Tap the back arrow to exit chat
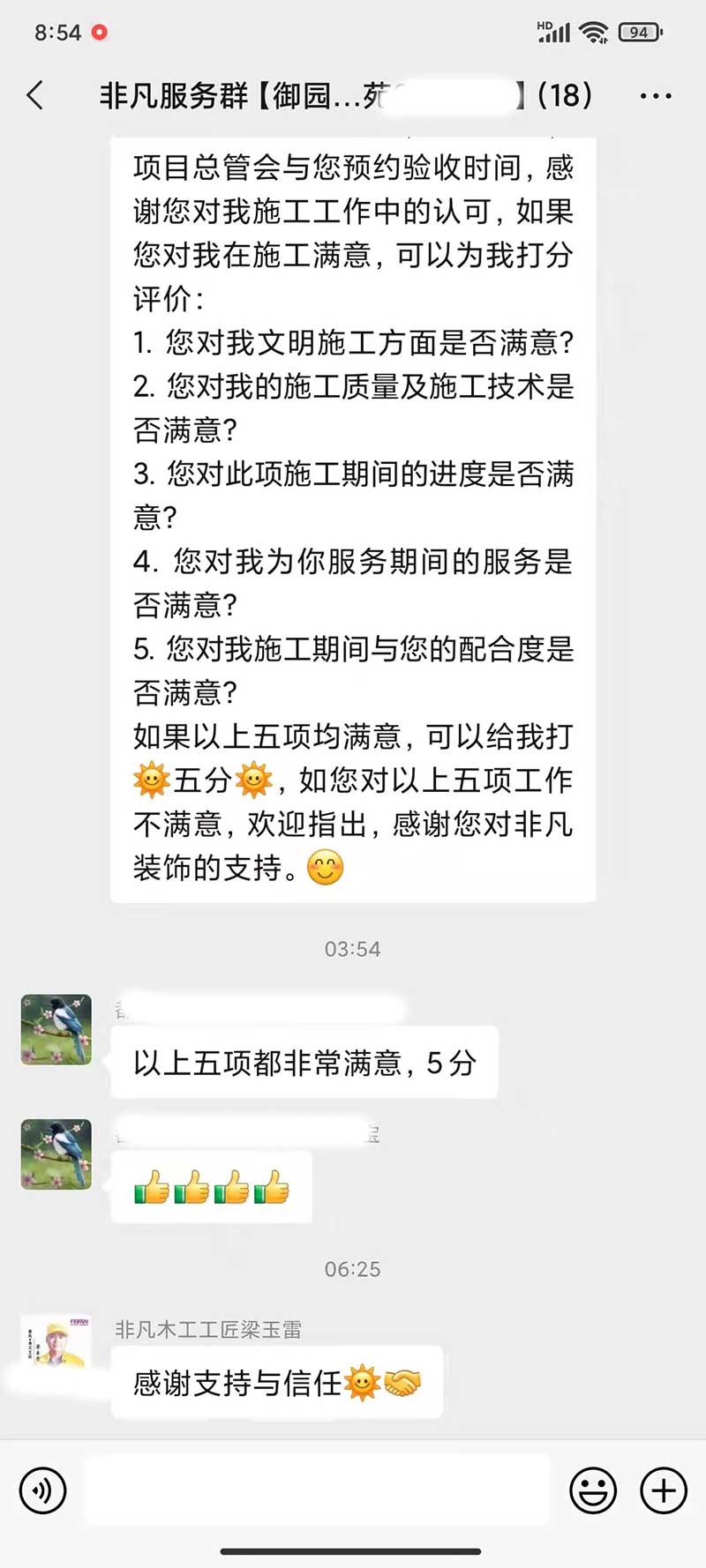This screenshot has height=1568, width=706. (x=34, y=95)
